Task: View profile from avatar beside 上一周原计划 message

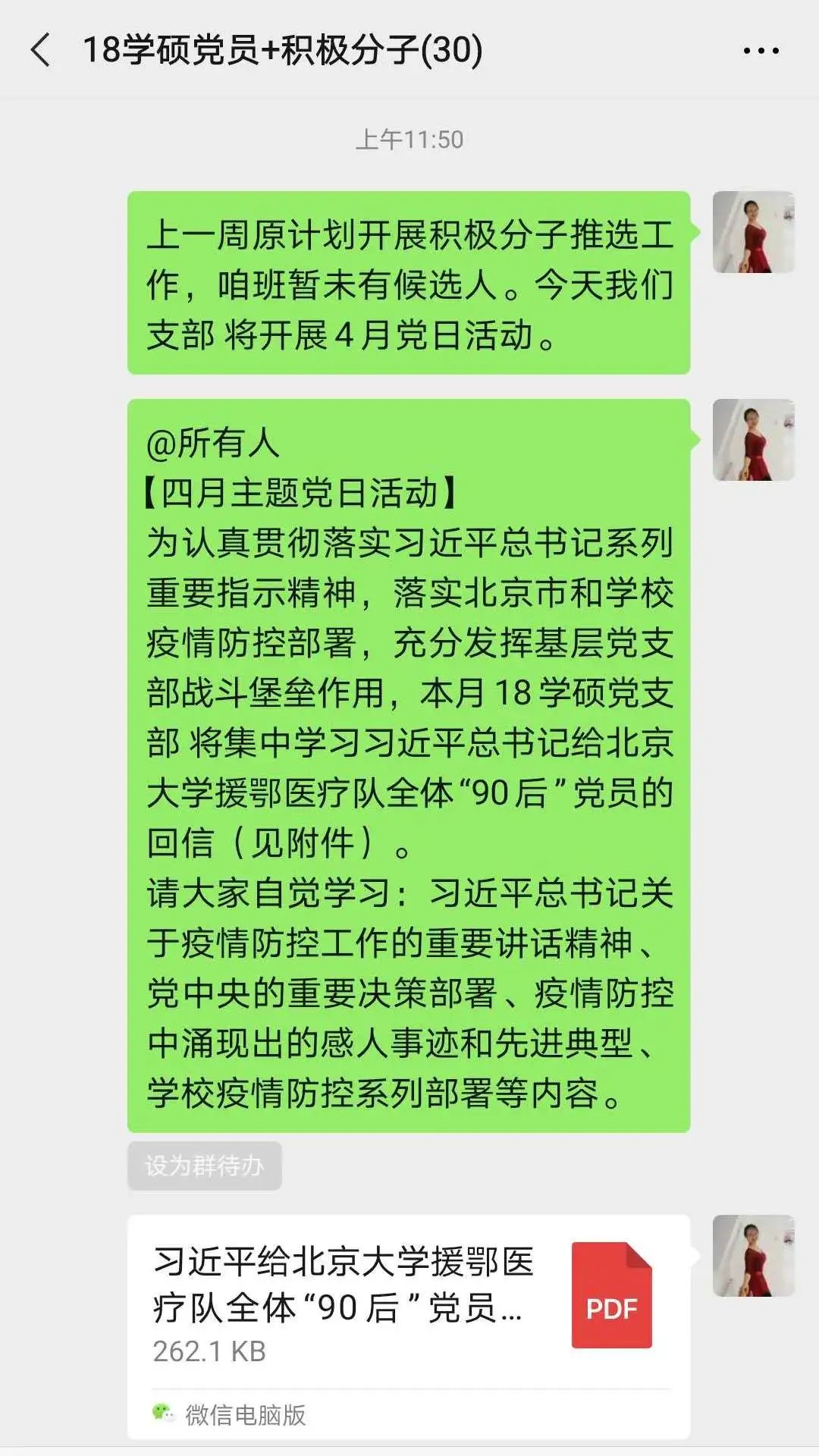Action: coord(753,232)
